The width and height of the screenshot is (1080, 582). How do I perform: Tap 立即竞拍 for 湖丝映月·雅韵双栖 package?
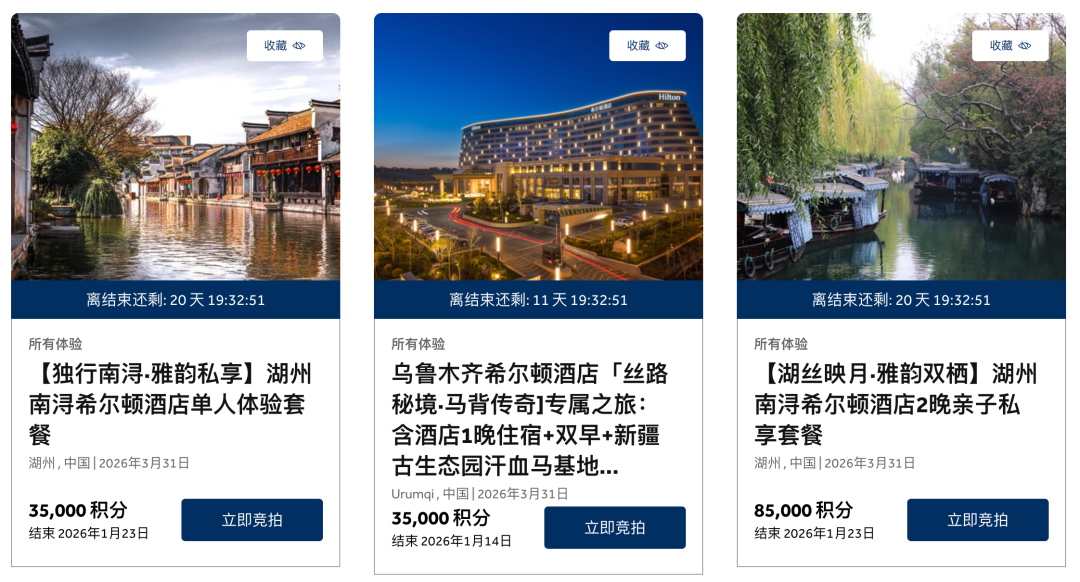[x=977, y=520]
